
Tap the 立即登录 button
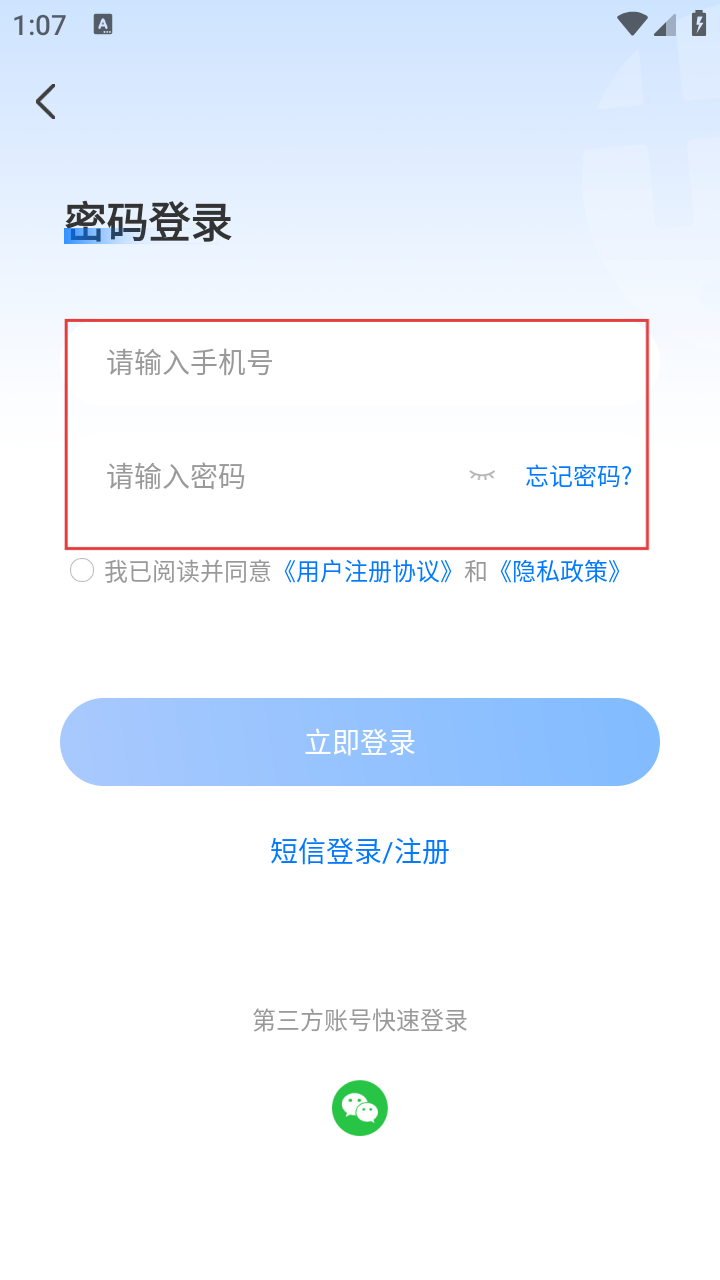(x=360, y=742)
